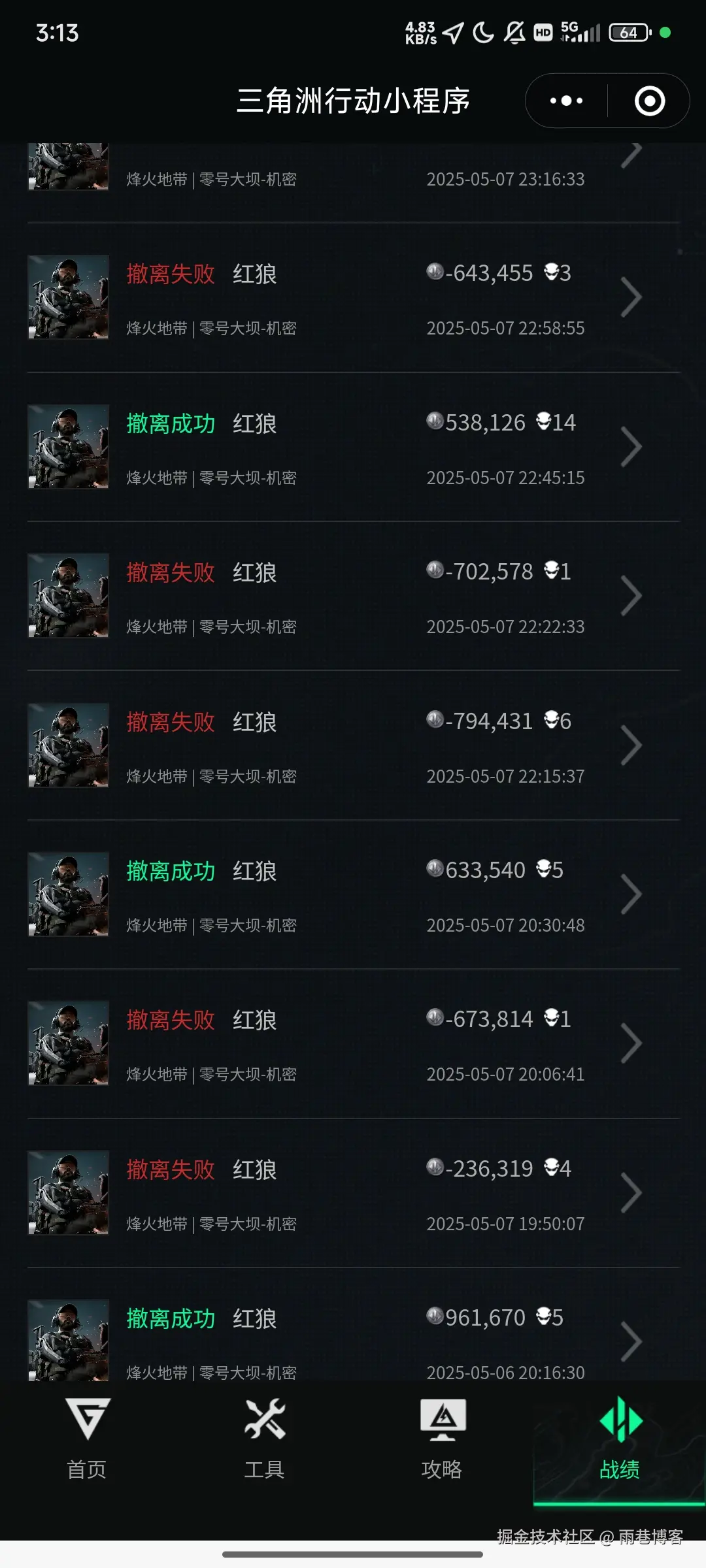Screen dimensions: 706x1568
Task: Tap the WeChat capsule close circle icon
Action: [648, 101]
